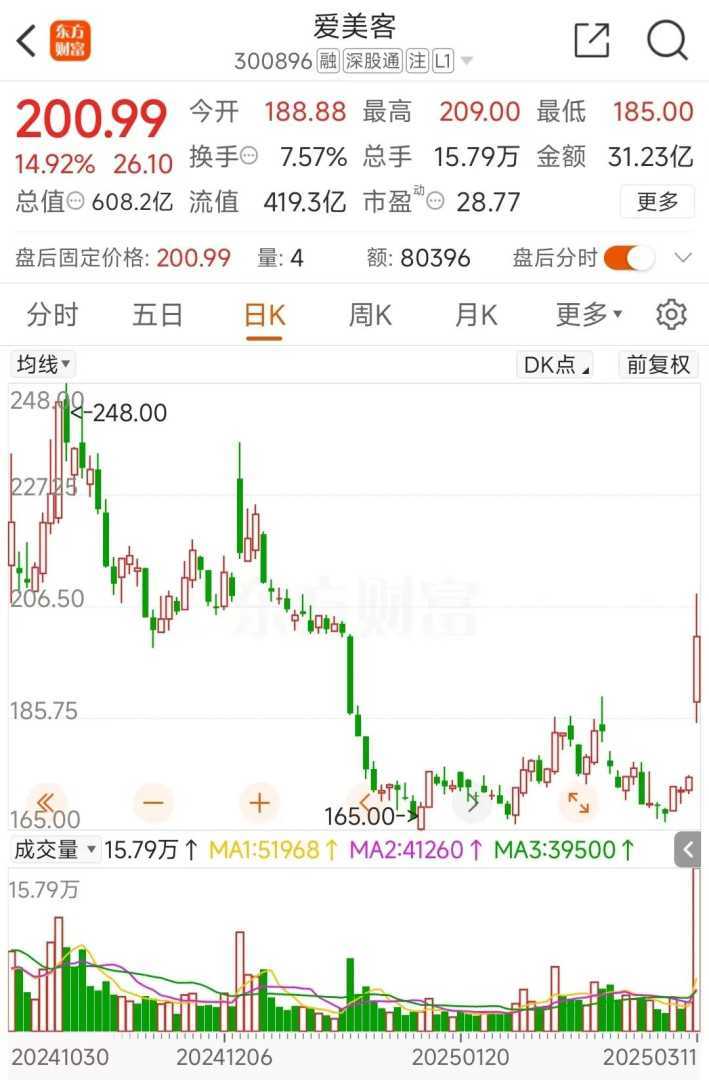Change the 前复权 adjustment setting
The width and height of the screenshot is (709, 1080).
tap(658, 365)
